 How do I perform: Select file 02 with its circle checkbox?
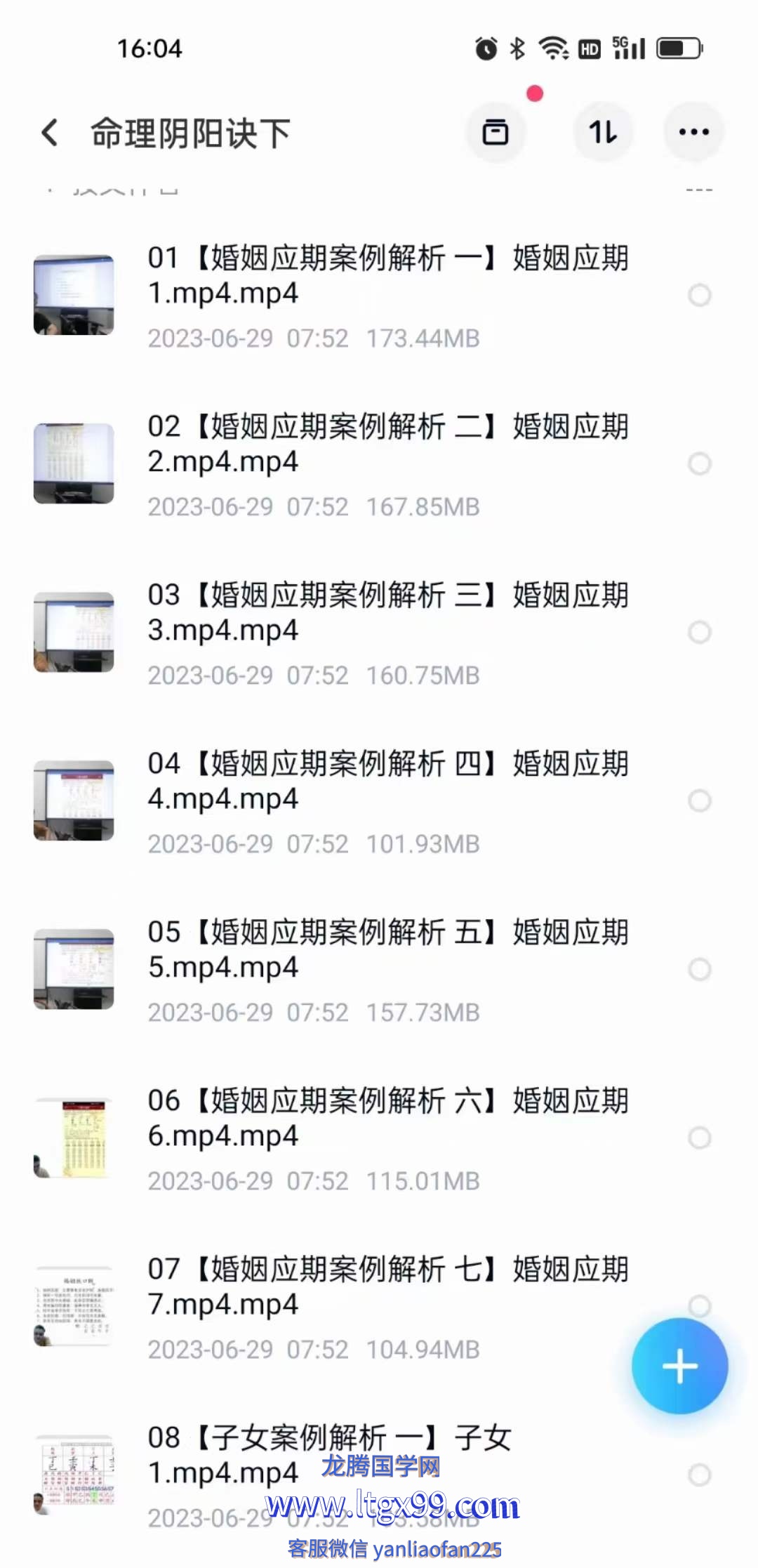click(x=699, y=464)
